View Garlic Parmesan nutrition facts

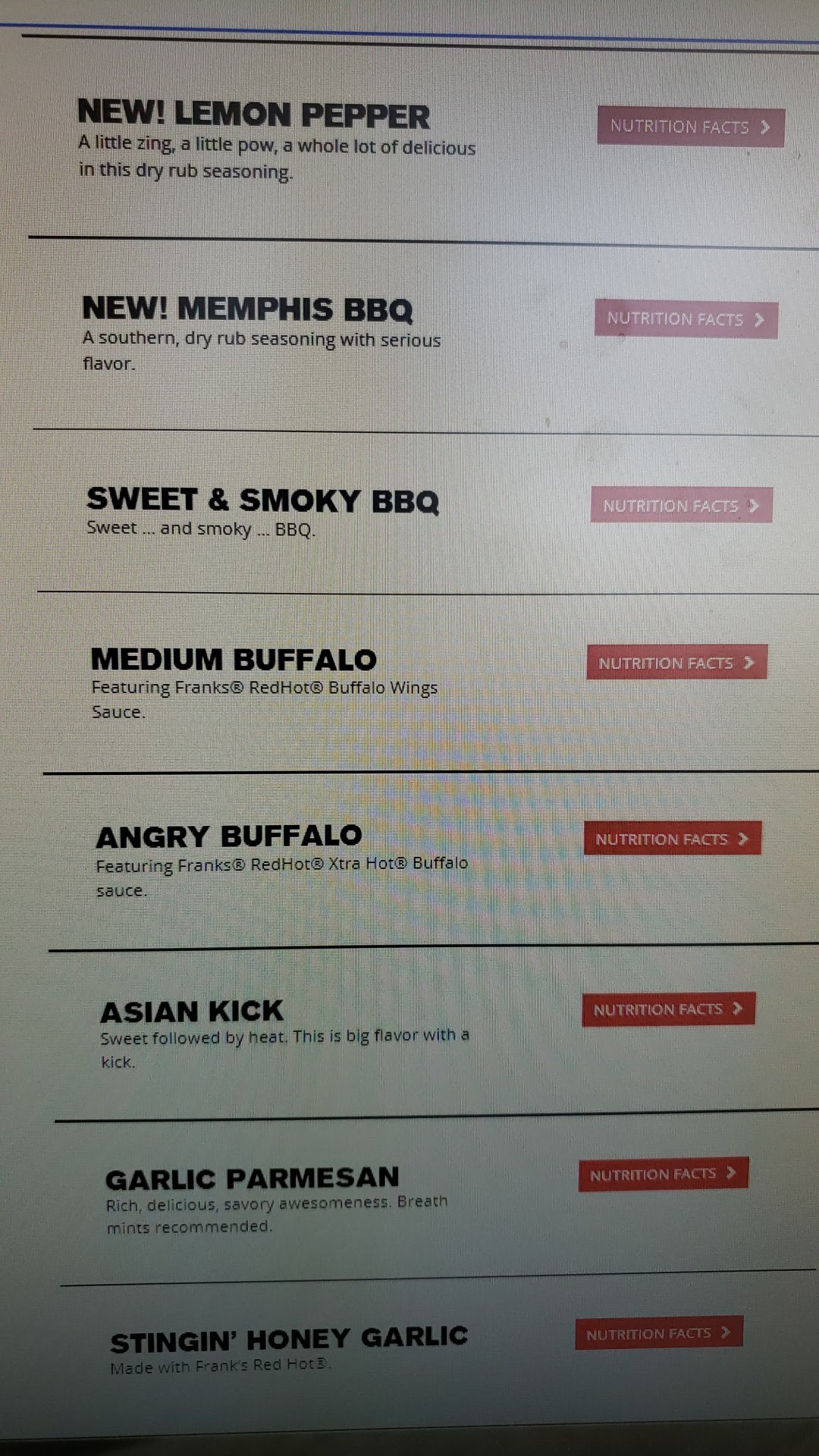pos(663,1174)
